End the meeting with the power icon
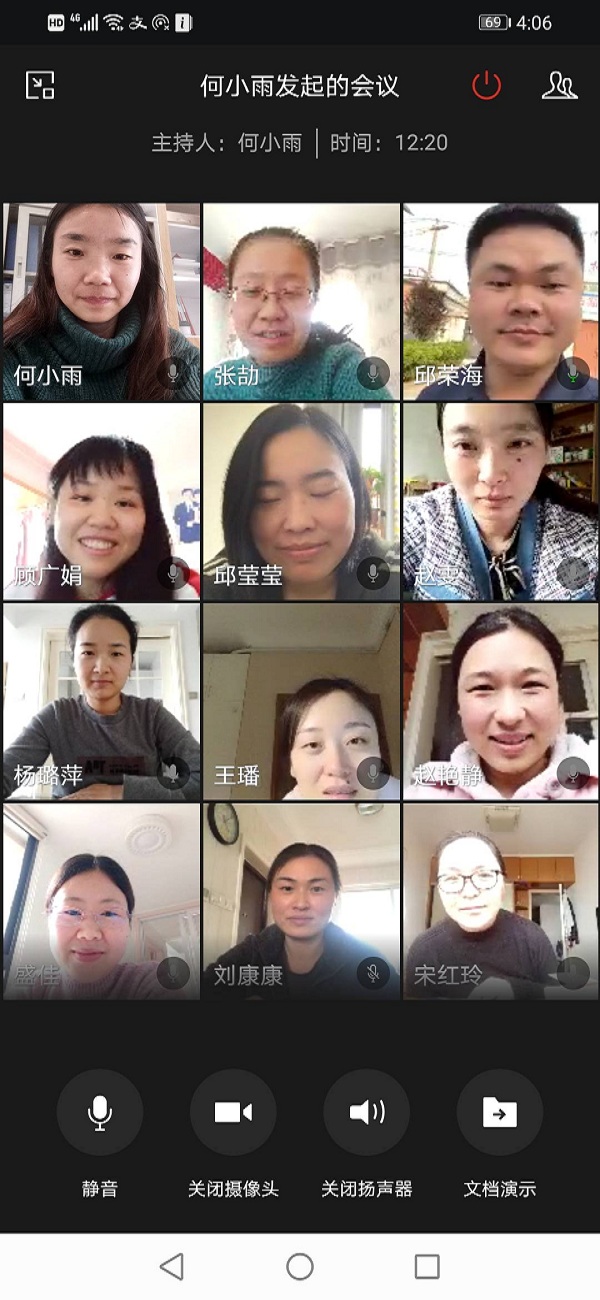Viewport: 600px width, 1300px height. (486, 86)
